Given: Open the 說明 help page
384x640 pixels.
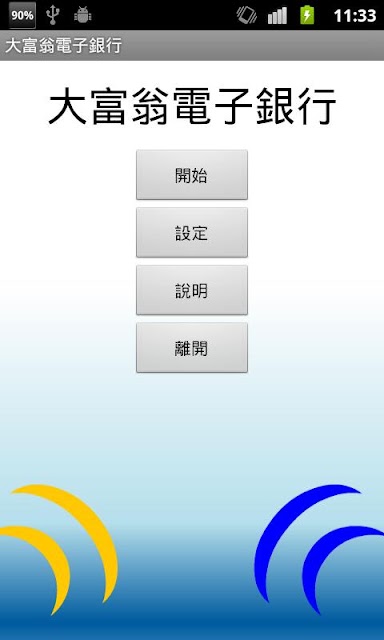Looking at the screenshot, I should [192, 290].
